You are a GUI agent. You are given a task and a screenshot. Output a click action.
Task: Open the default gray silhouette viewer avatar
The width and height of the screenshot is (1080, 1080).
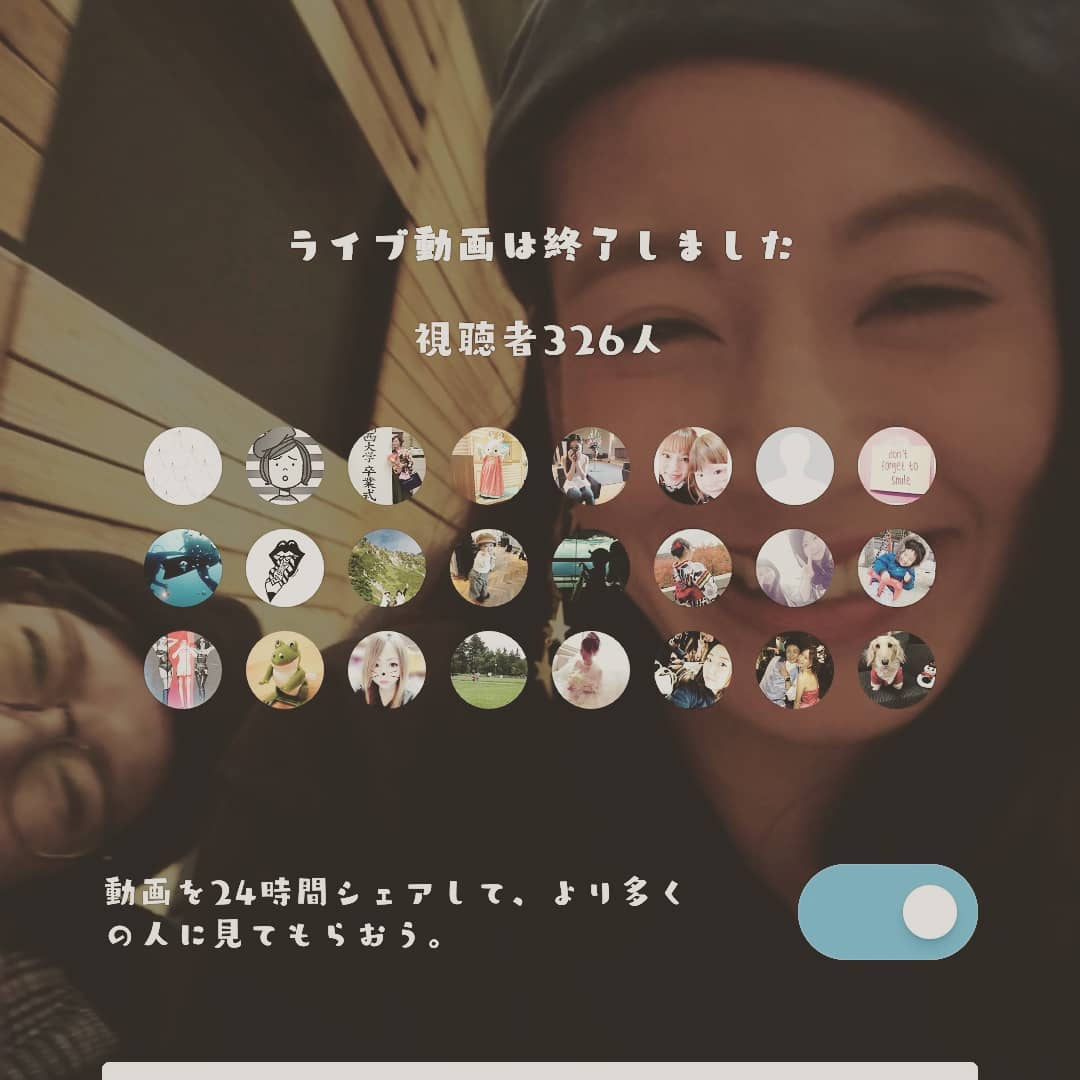794,466
